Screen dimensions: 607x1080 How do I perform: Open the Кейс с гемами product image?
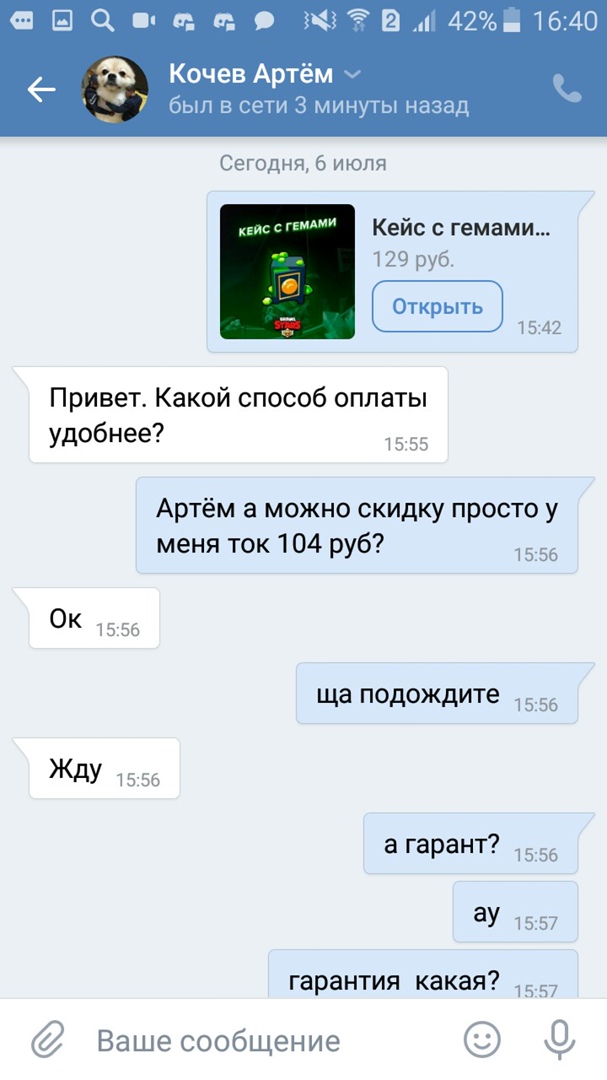coord(287,271)
